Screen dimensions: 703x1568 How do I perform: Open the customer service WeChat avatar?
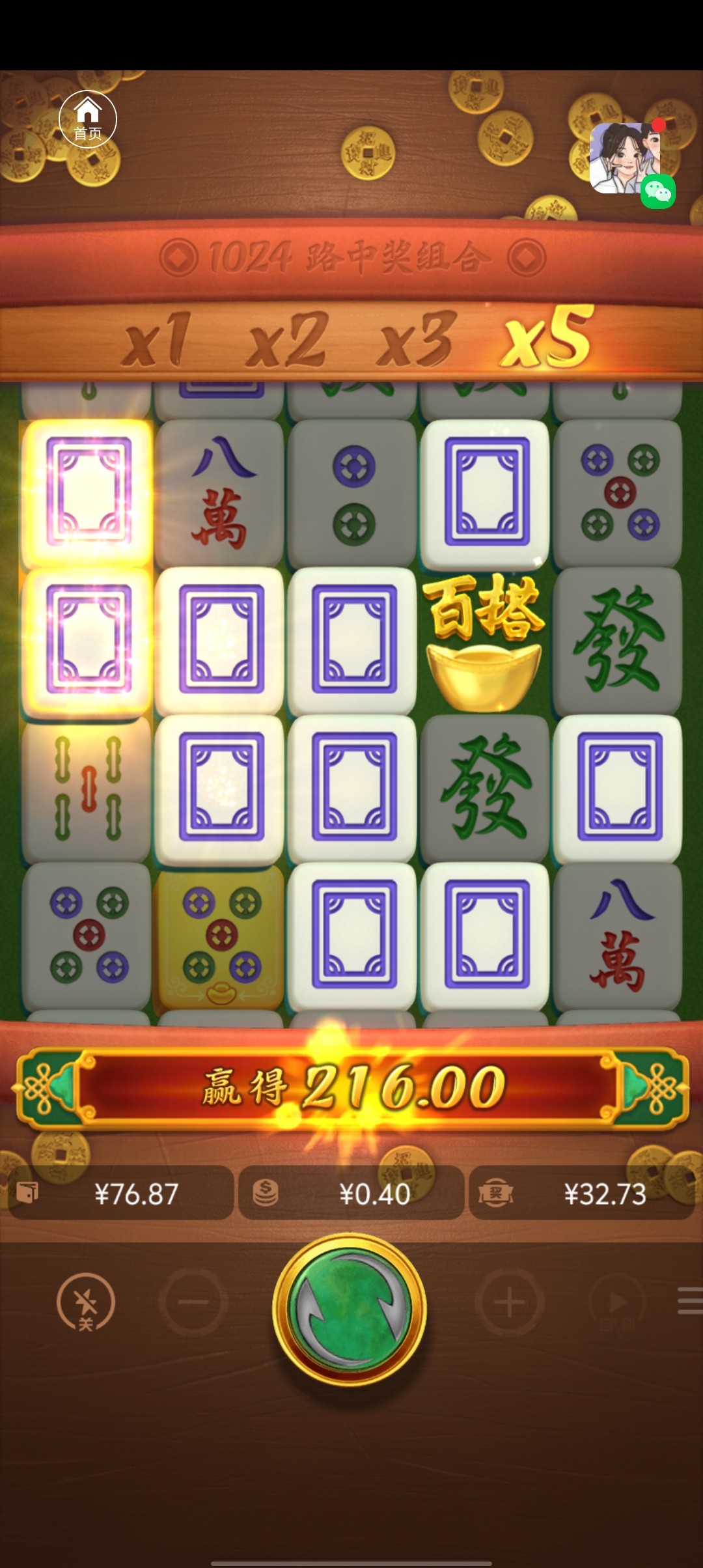pos(626,160)
